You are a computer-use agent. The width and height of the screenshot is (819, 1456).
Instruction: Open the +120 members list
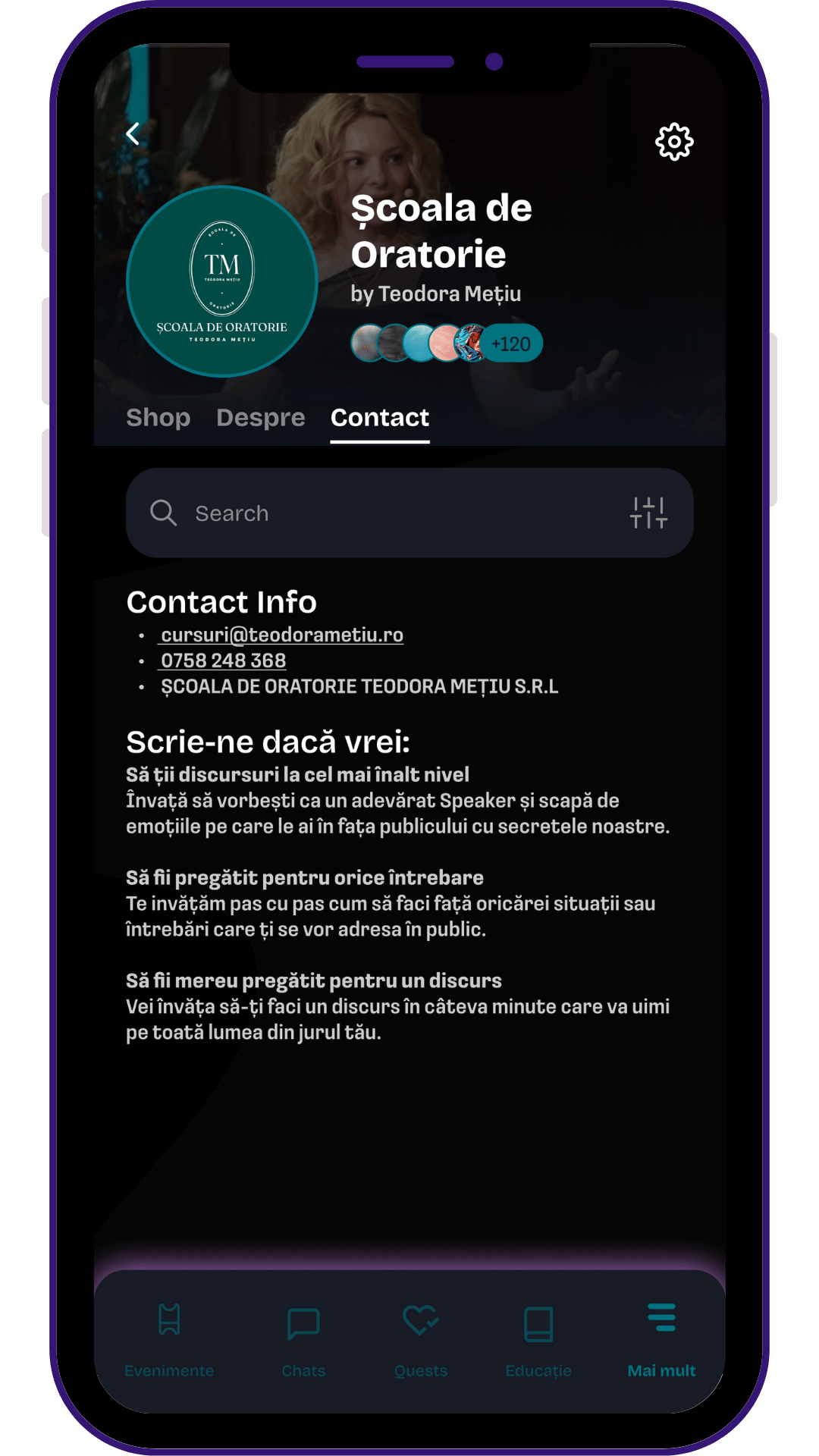[x=513, y=344]
